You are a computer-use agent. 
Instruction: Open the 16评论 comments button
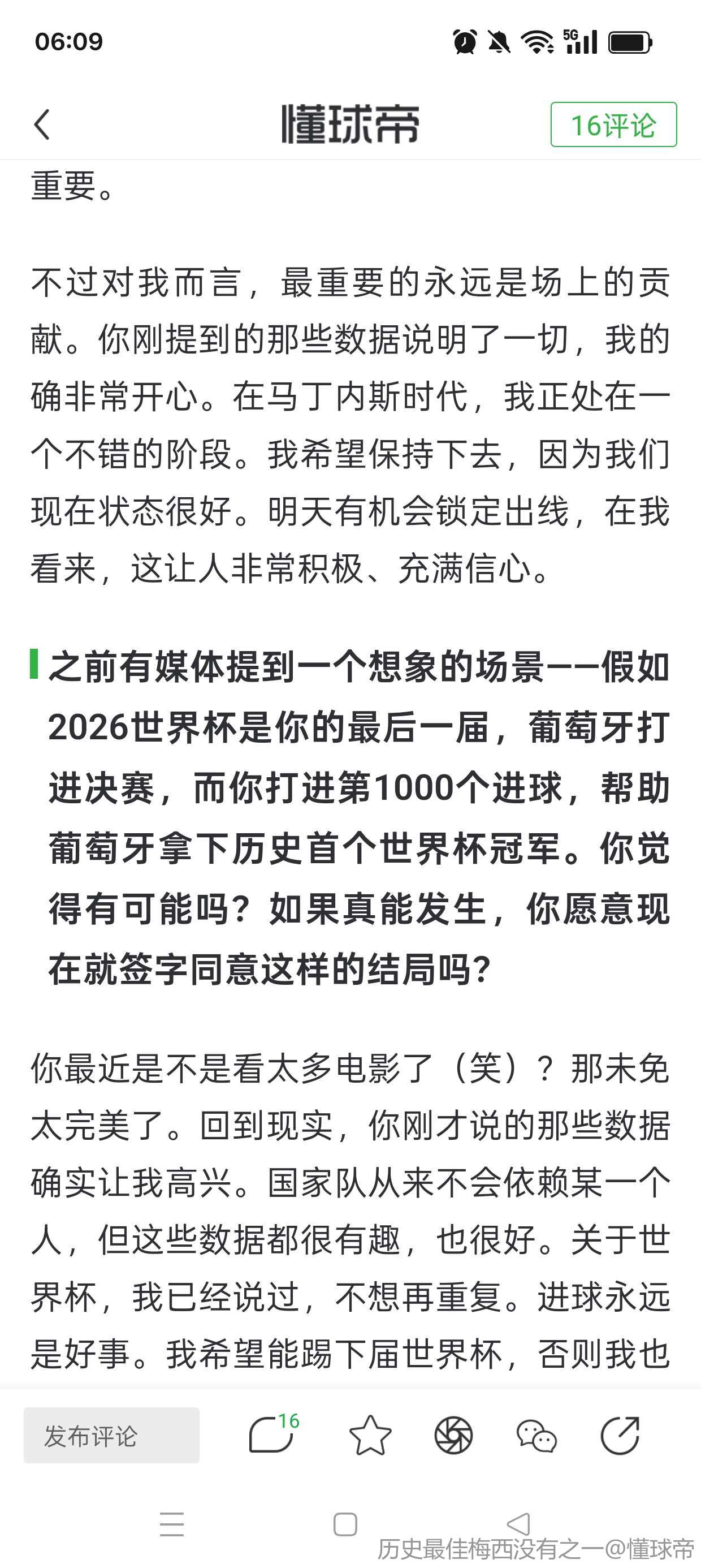click(x=613, y=125)
